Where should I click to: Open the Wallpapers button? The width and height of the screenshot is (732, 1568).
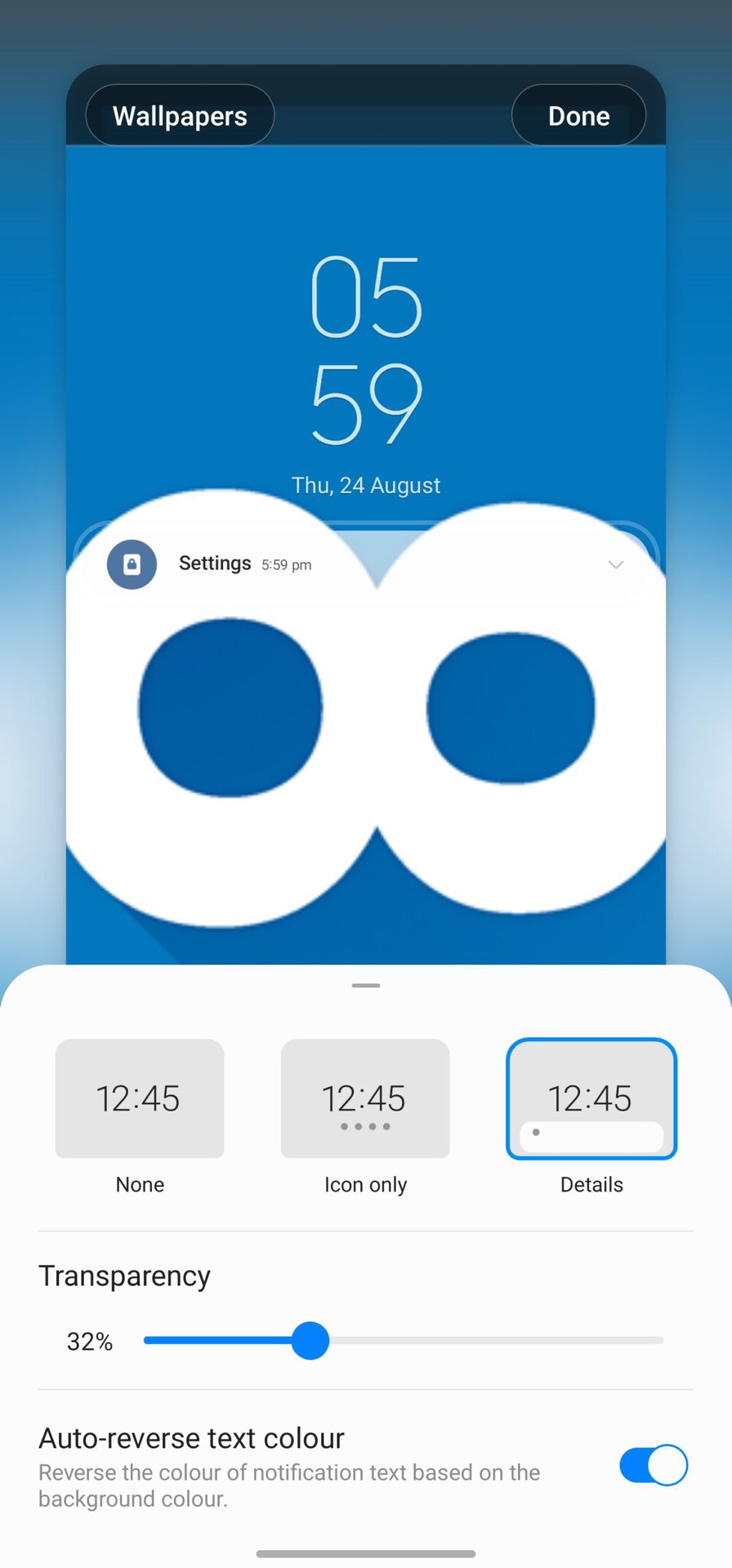(180, 116)
